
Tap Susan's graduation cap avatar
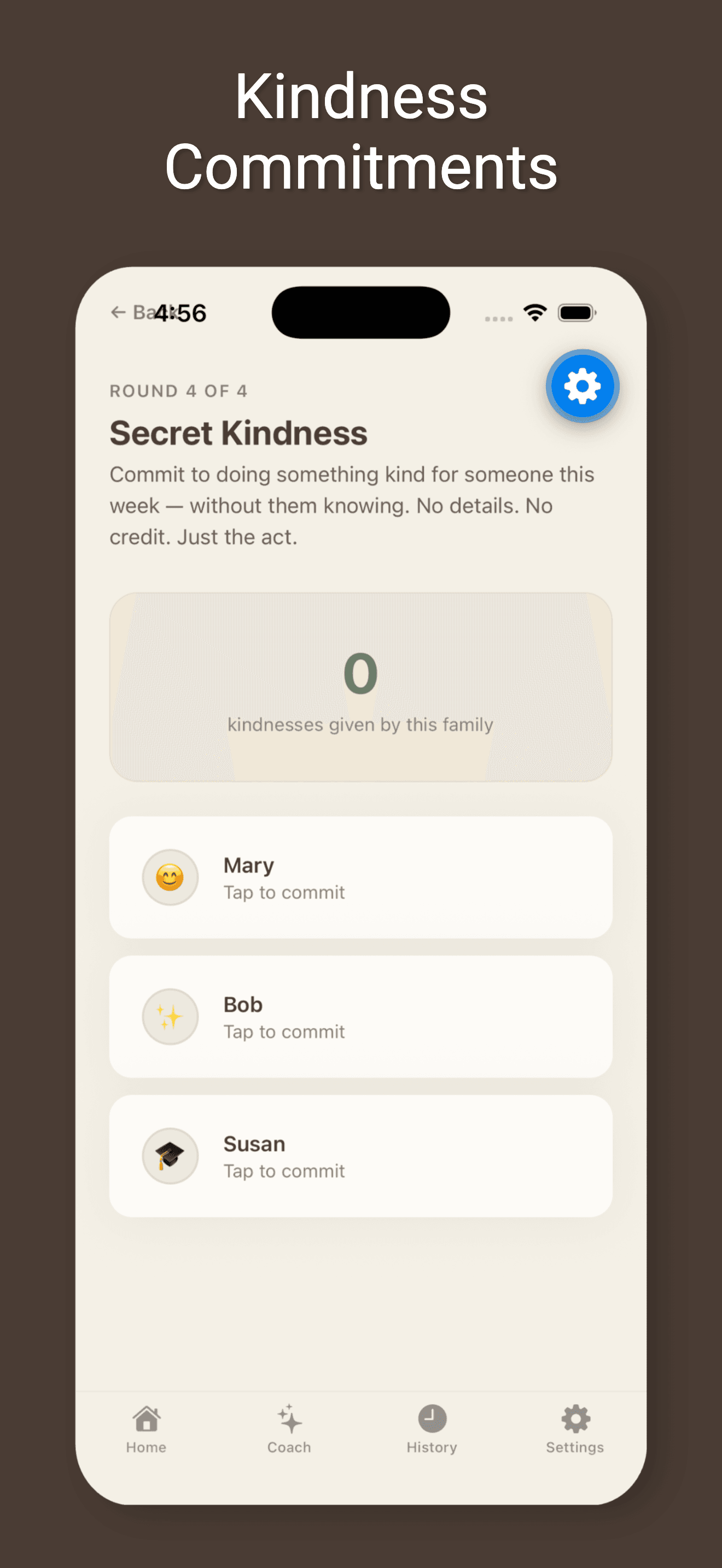tap(171, 1156)
